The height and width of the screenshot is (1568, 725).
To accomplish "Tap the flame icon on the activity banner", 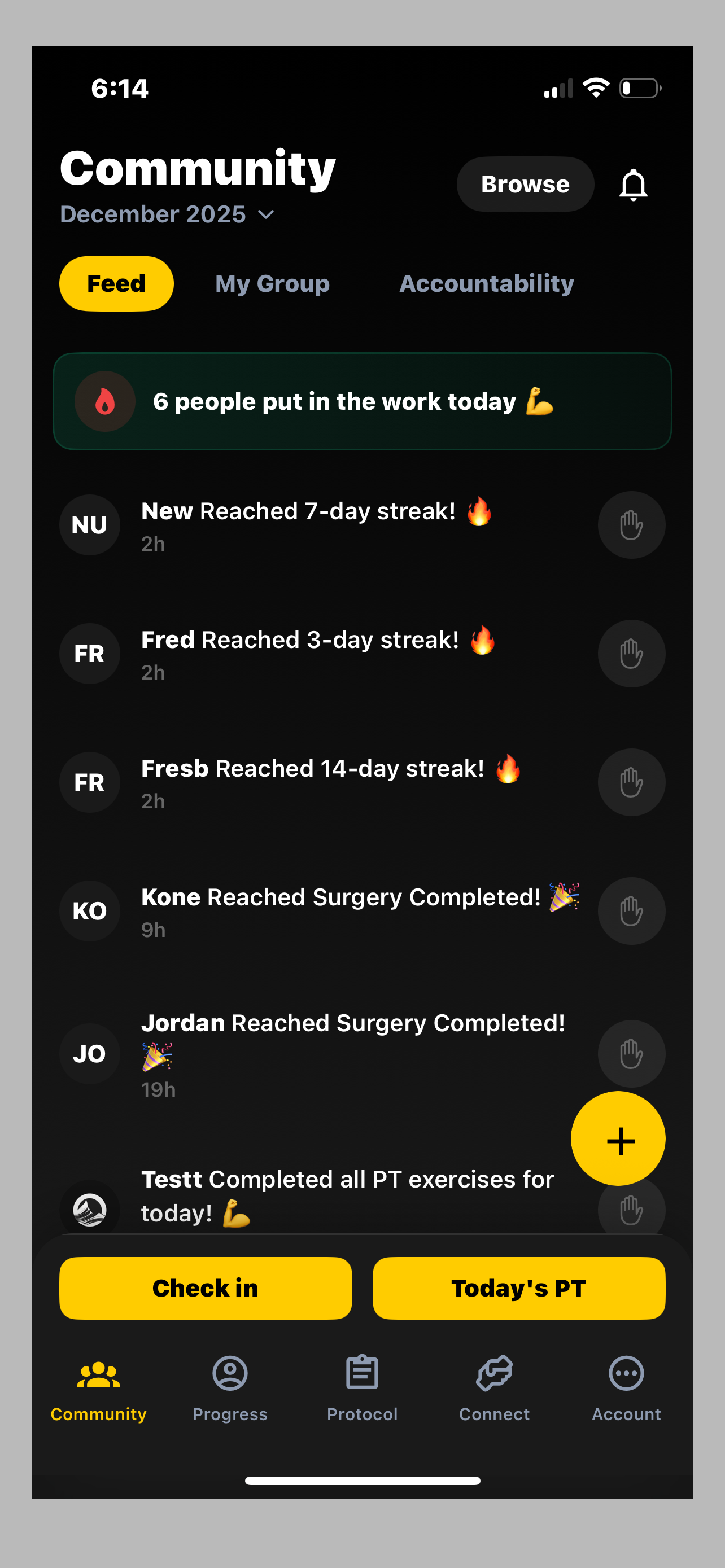I will (104, 402).
